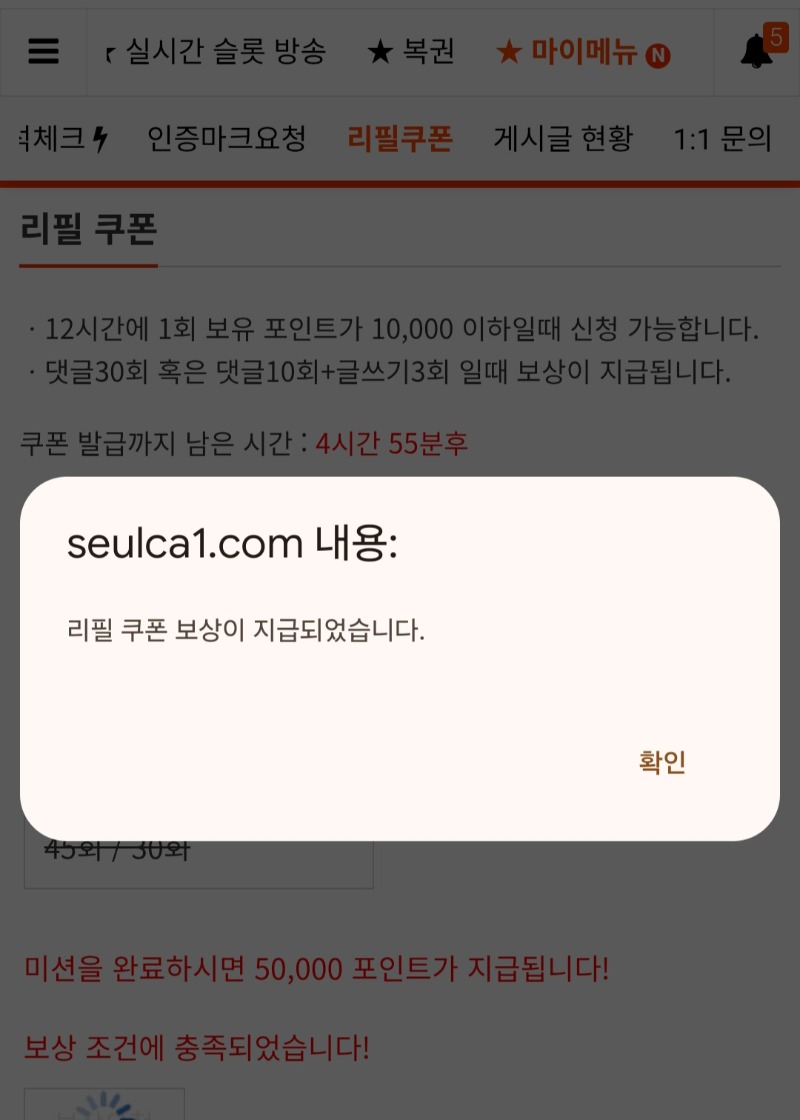Image resolution: width=800 pixels, height=1120 pixels.
Task: Select the 리필쿠폰 tab
Action: tap(400, 139)
